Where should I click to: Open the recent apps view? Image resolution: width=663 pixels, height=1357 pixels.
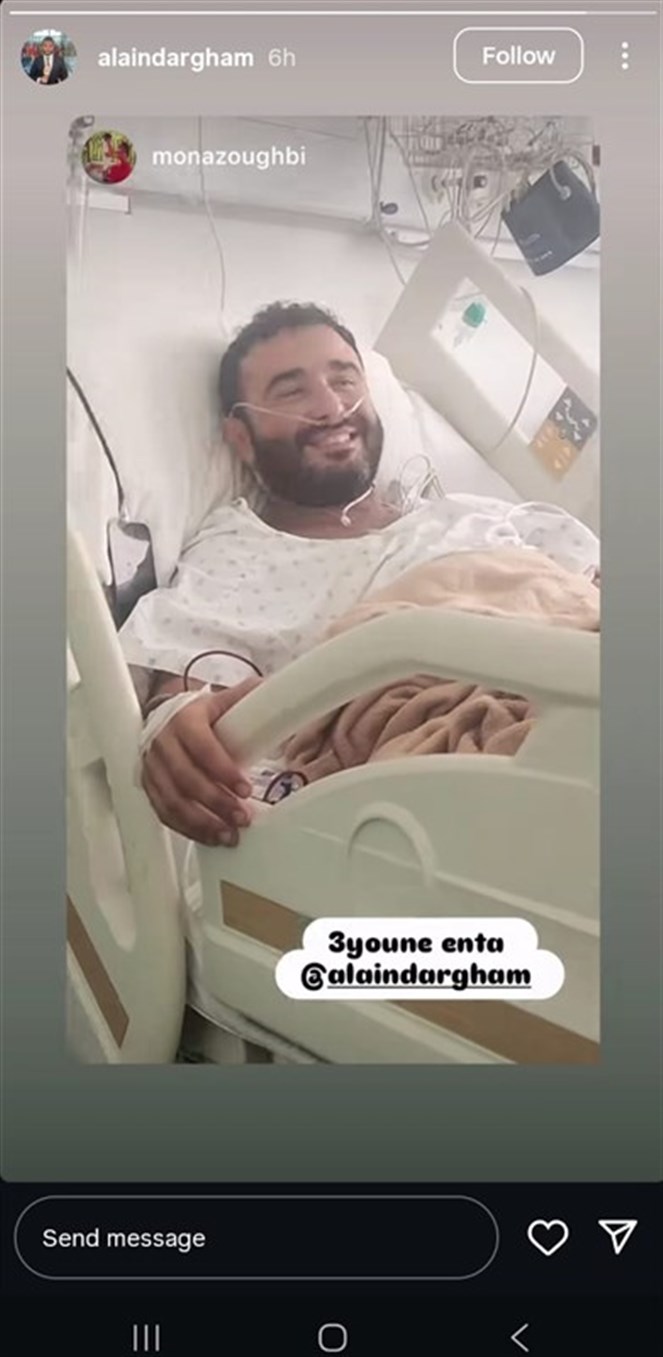146,1337
